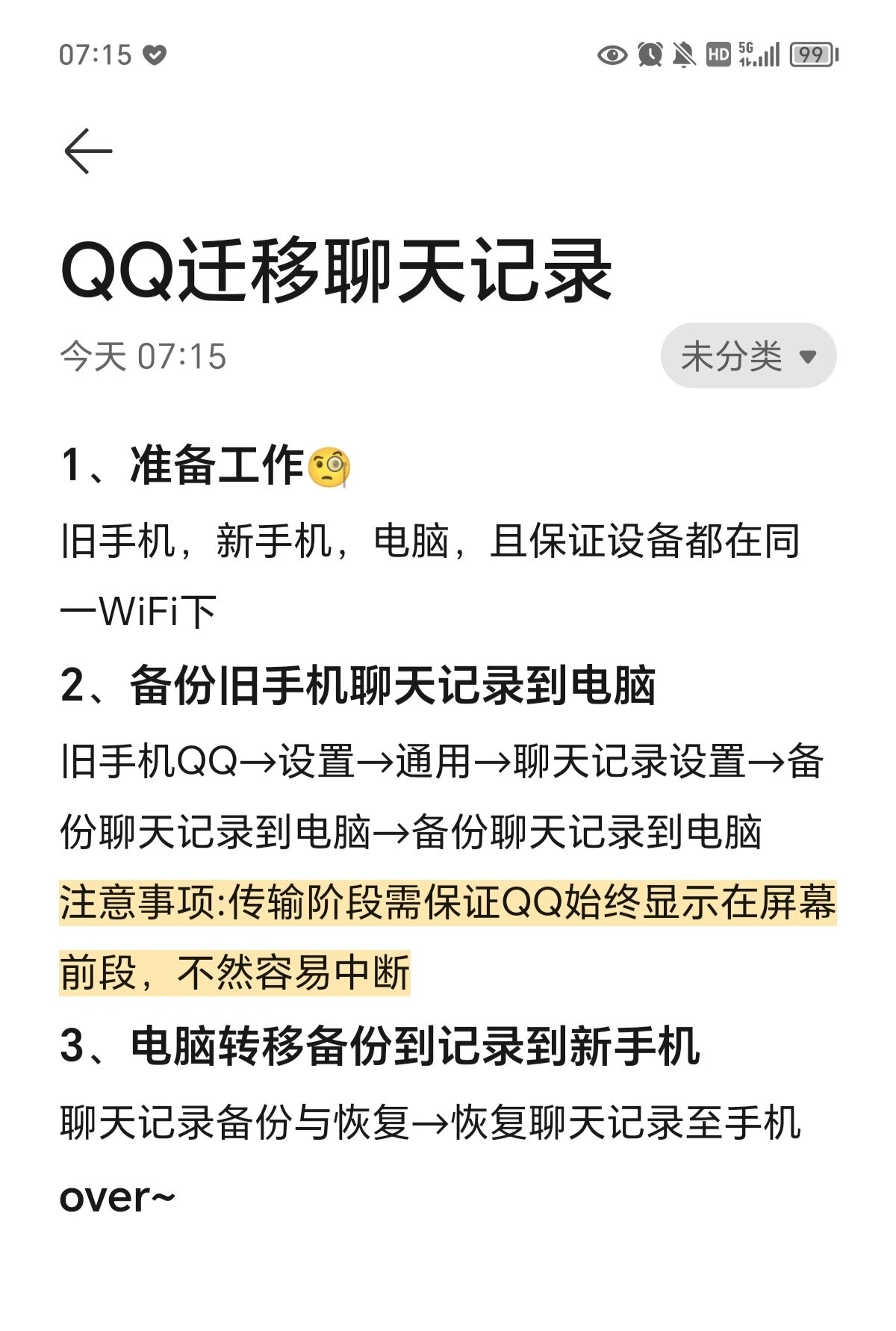Open the 未分类 category dropdown

point(747,356)
